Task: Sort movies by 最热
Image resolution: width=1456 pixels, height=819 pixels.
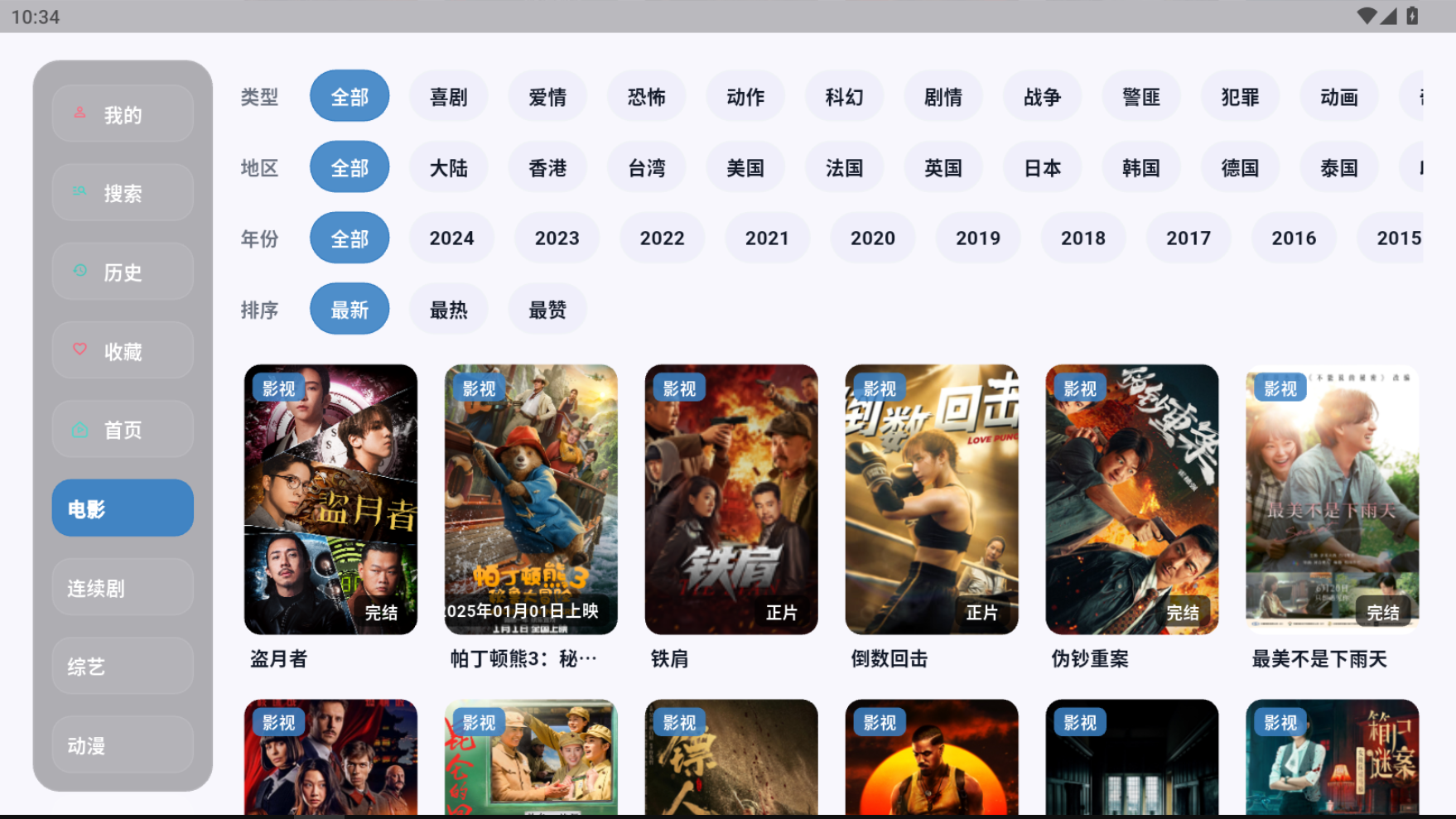Action: click(x=449, y=309)
